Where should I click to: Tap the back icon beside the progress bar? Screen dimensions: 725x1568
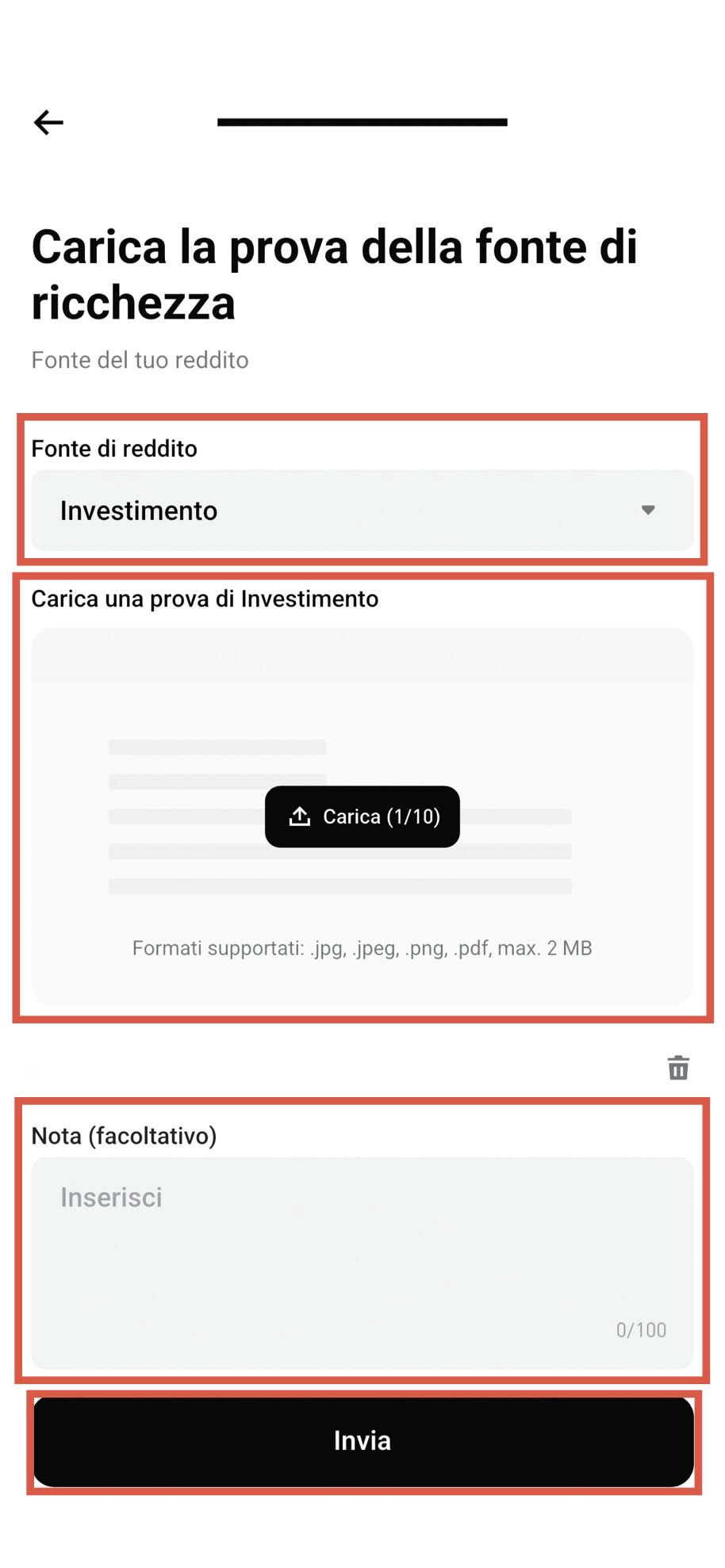click(x=49, y=121)
